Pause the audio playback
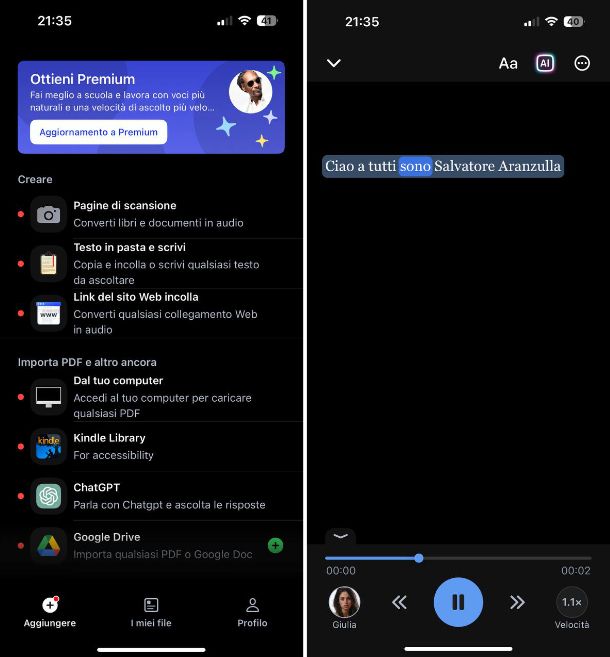610x657 pixels. coord(458,602)
